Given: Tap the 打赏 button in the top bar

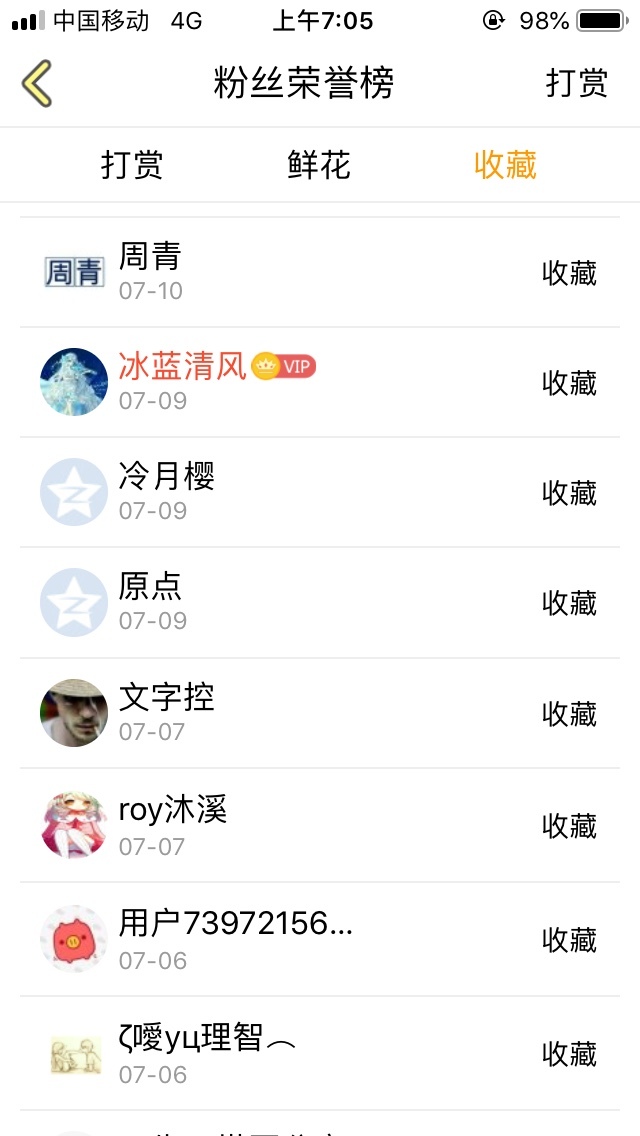Looking at the screenshot, I should pos(577,83).
